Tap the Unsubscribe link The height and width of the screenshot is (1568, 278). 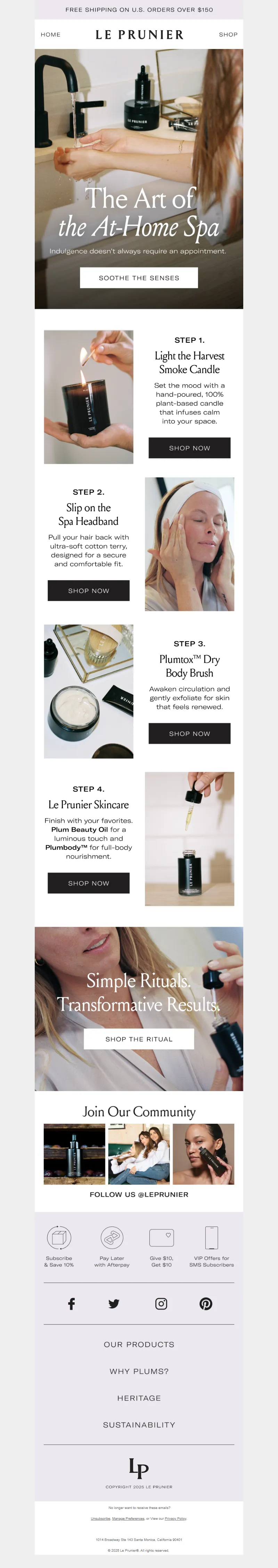(x=100, y=1519)
